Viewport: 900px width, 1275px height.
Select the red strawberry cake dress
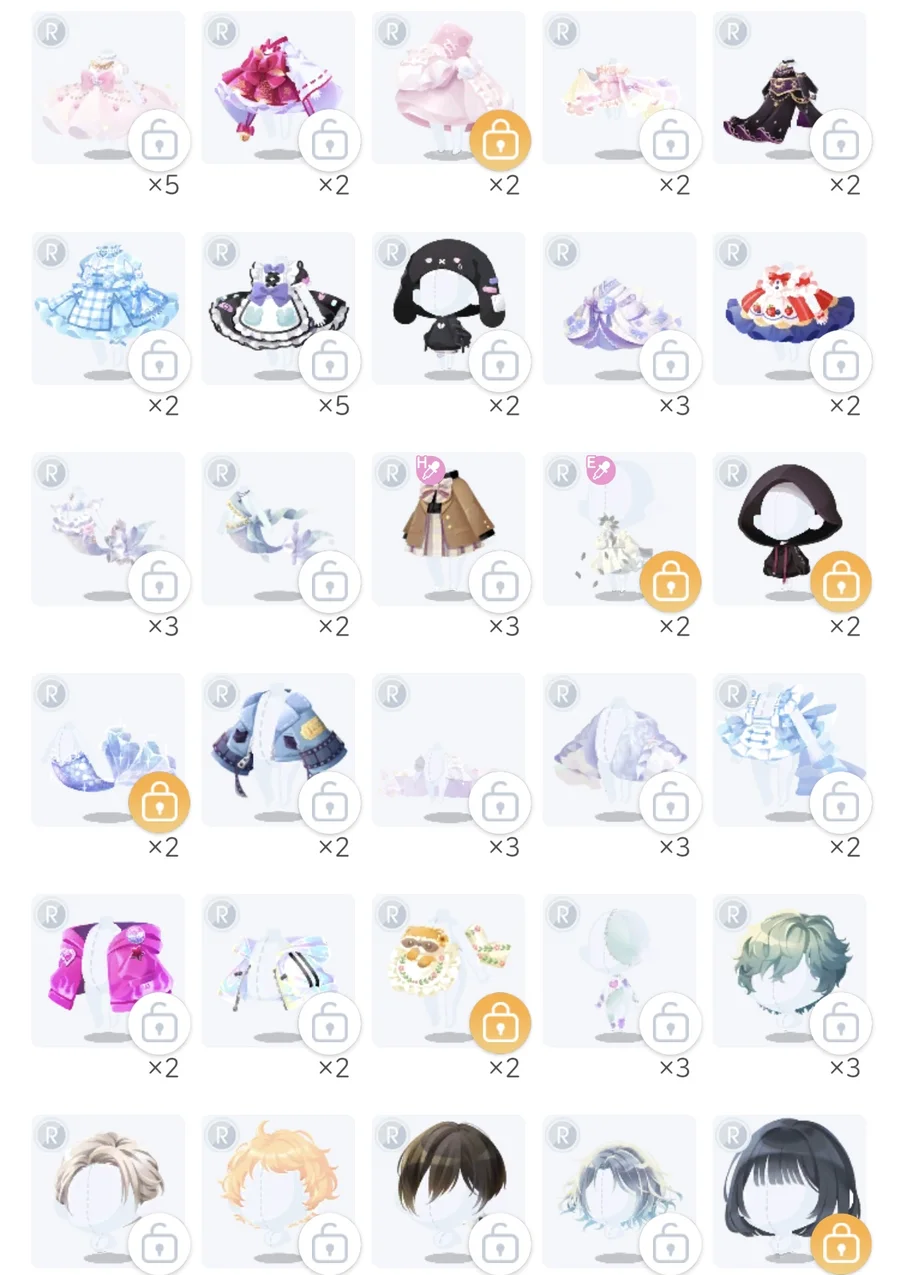point(789,307)
